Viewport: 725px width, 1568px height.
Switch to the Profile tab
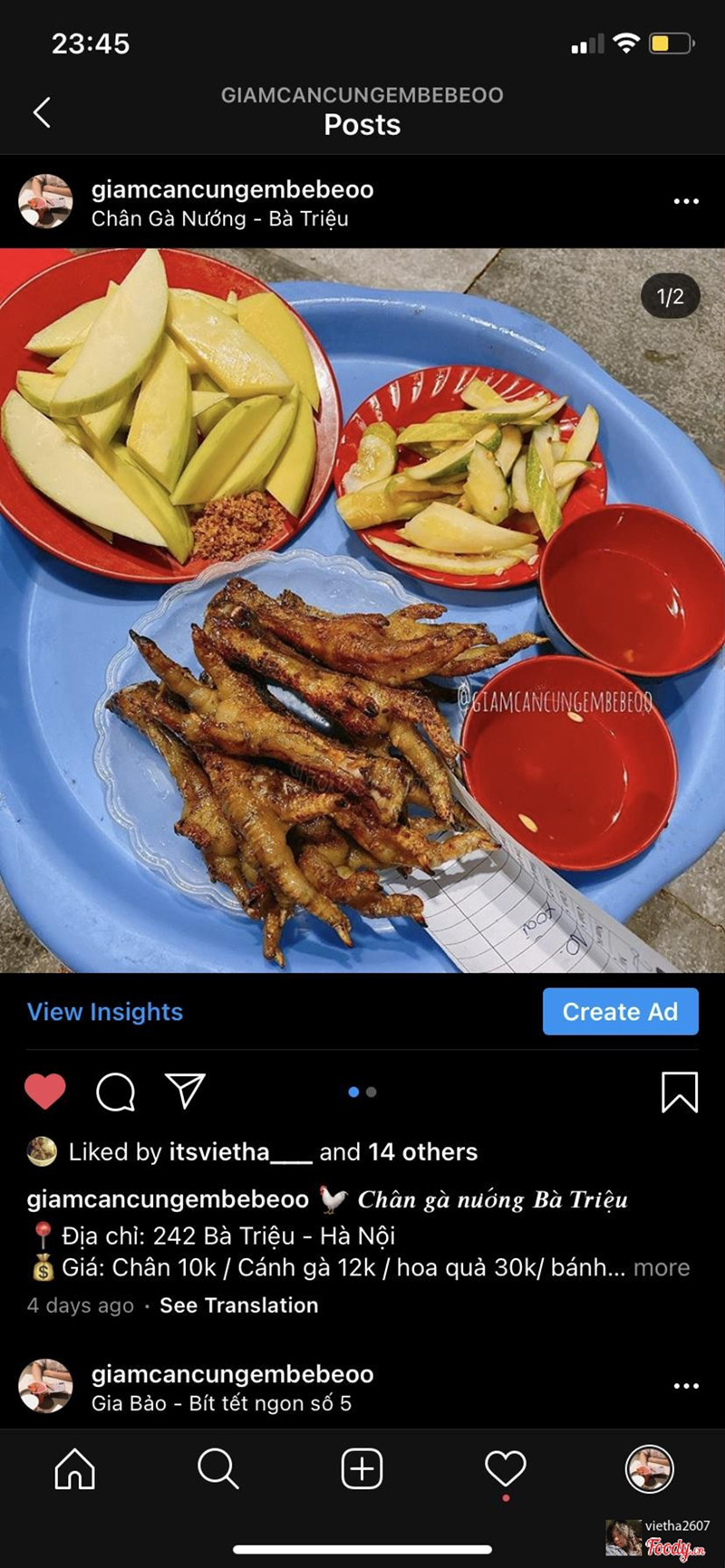click(x=649, y=1469)
